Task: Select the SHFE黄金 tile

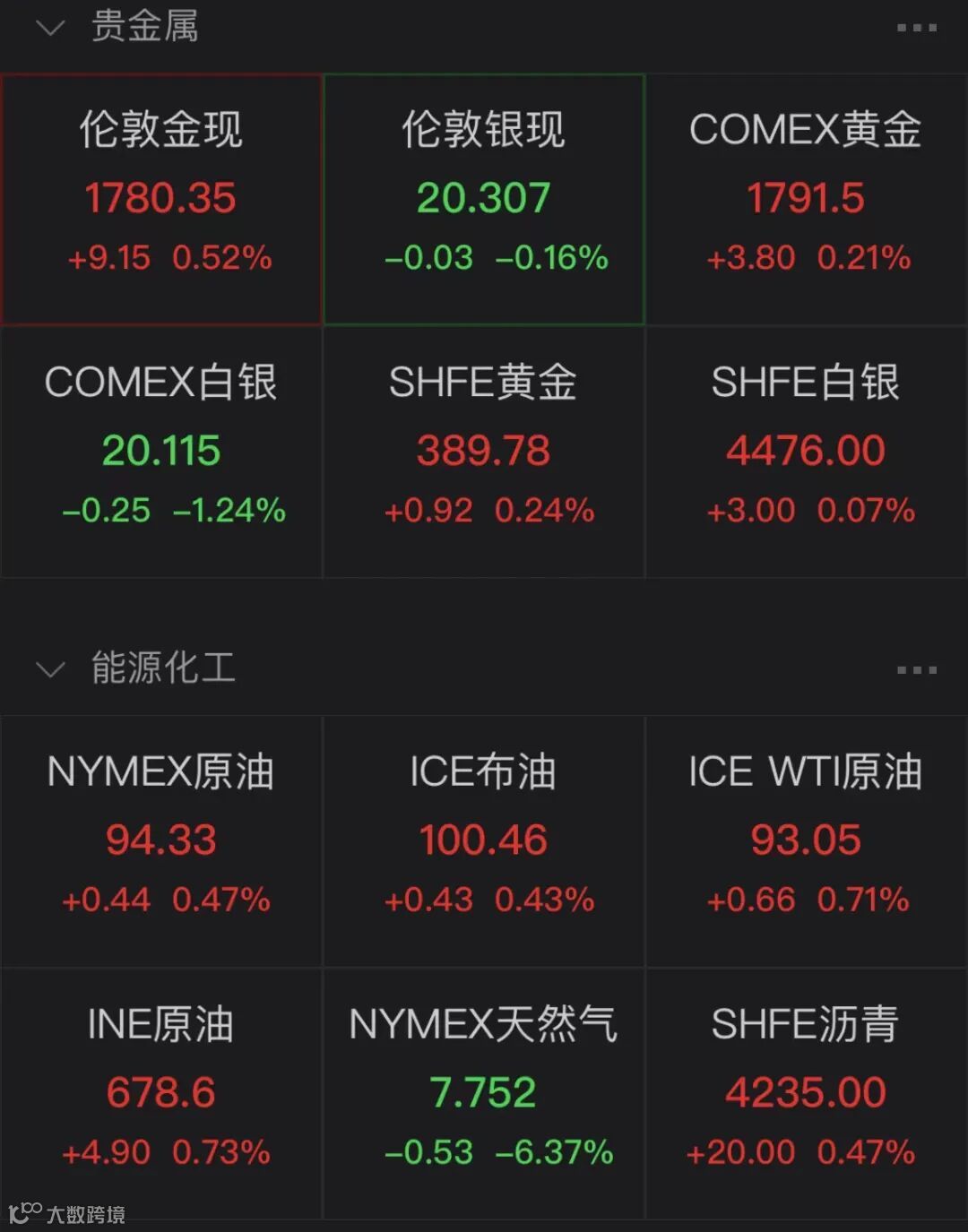Action: (x=484, y=452)
